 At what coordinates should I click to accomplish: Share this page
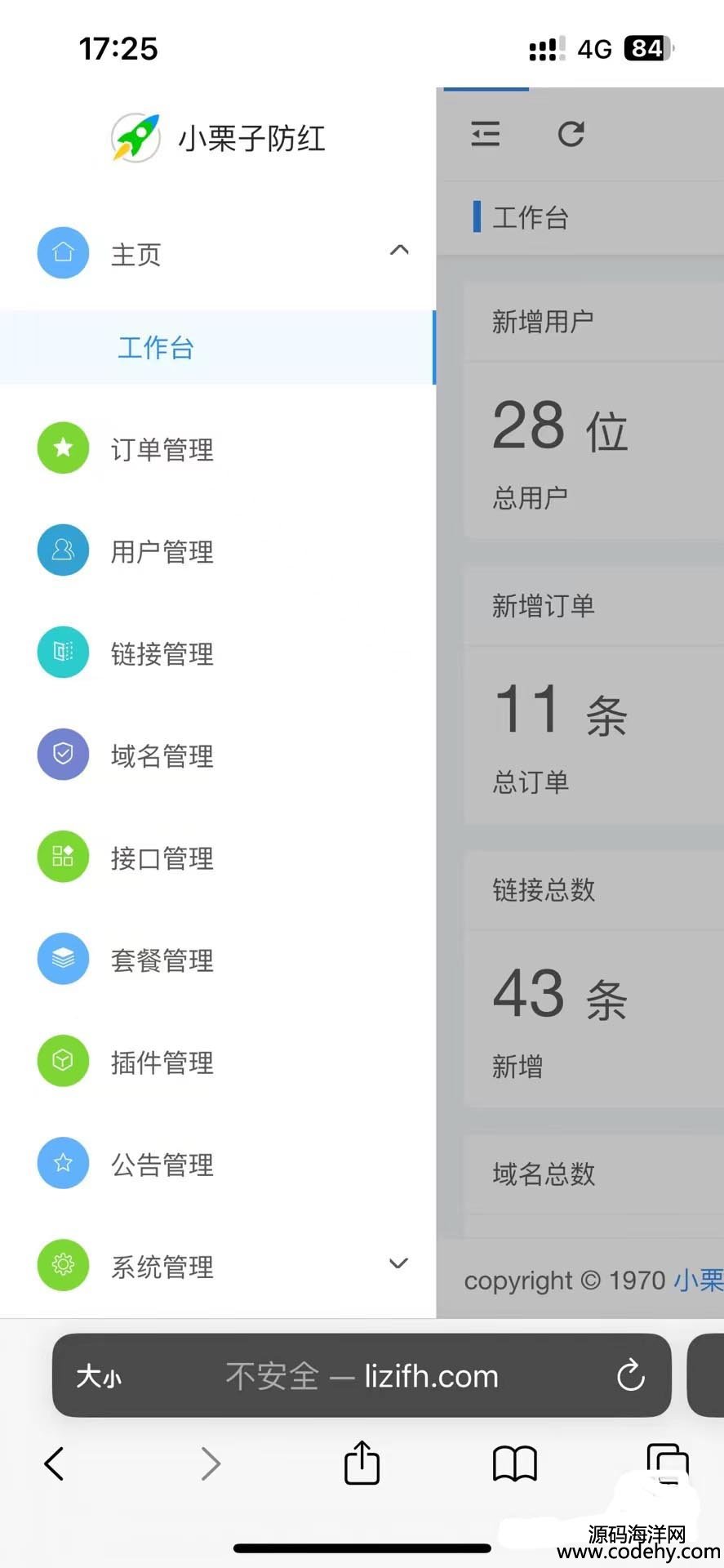[362, 1462]
